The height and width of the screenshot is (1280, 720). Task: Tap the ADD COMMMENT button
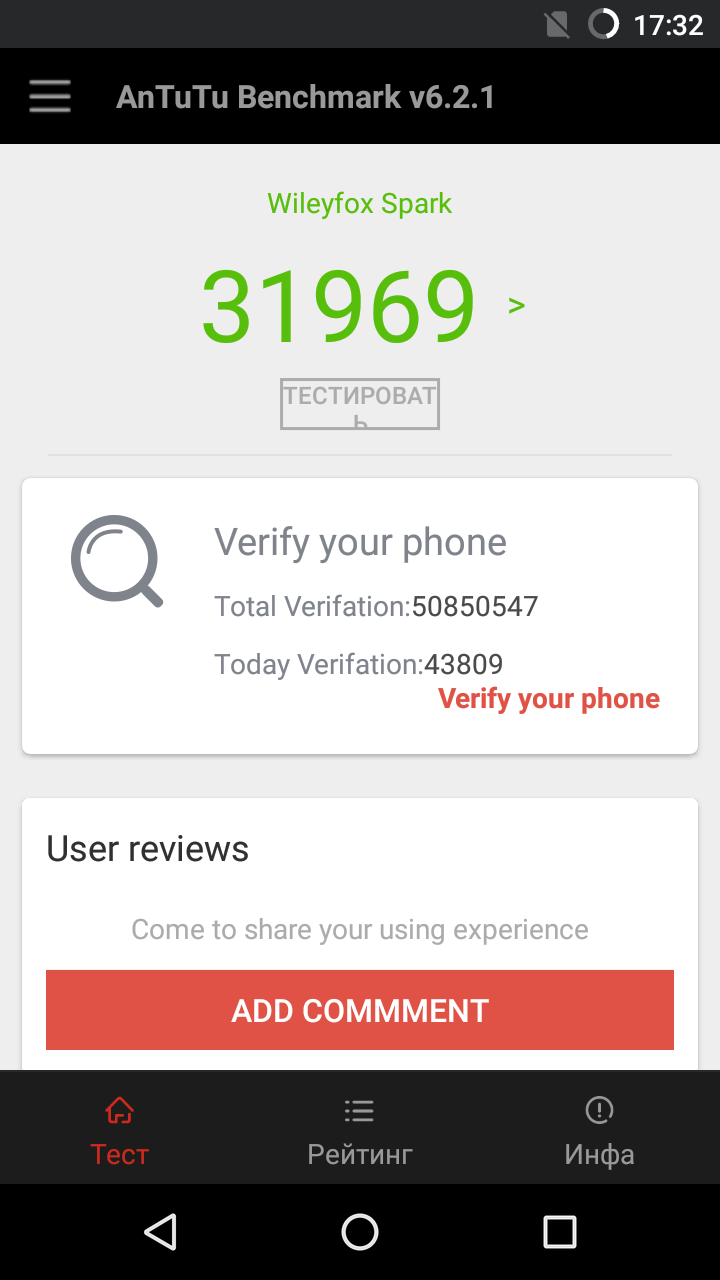[x=360, y=1010]
